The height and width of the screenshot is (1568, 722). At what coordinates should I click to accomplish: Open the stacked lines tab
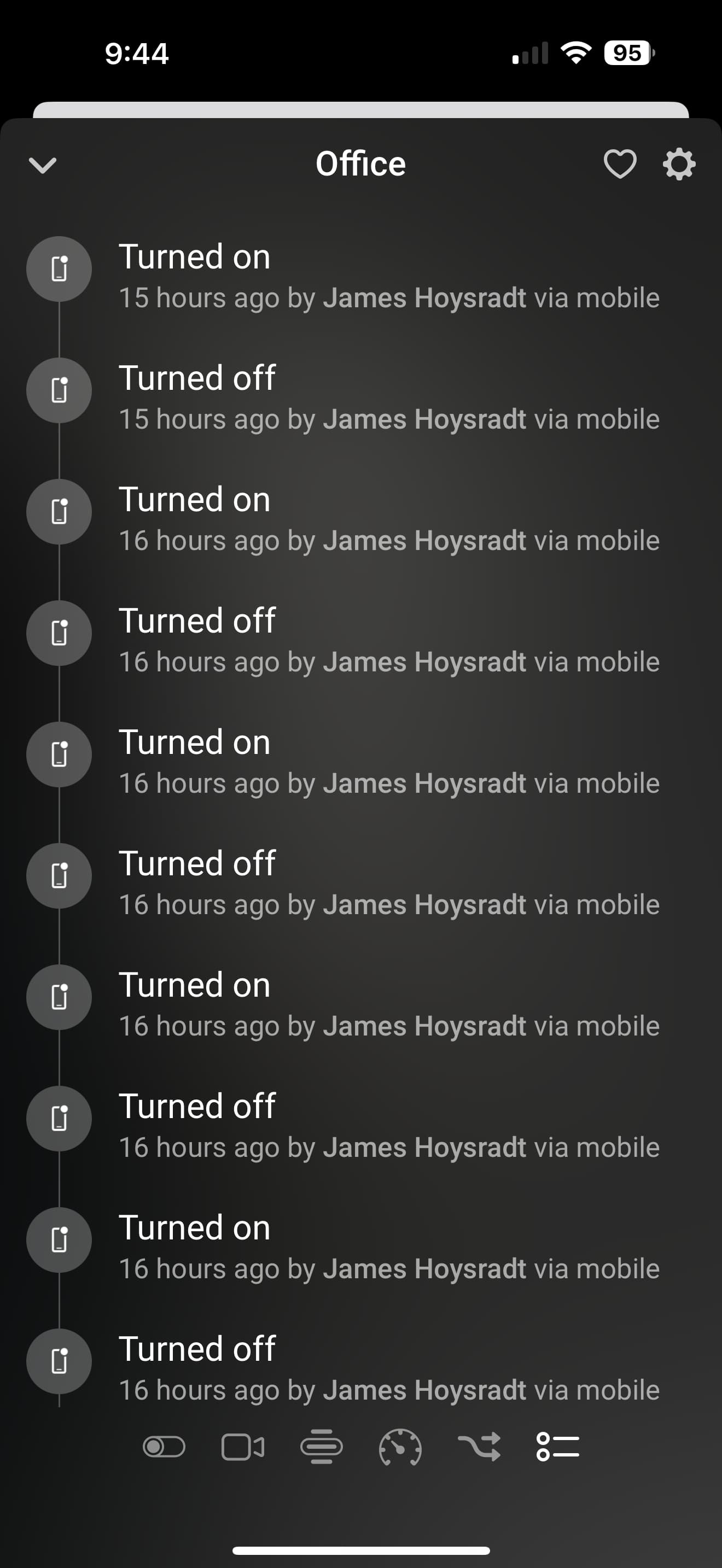point(322,1446)
